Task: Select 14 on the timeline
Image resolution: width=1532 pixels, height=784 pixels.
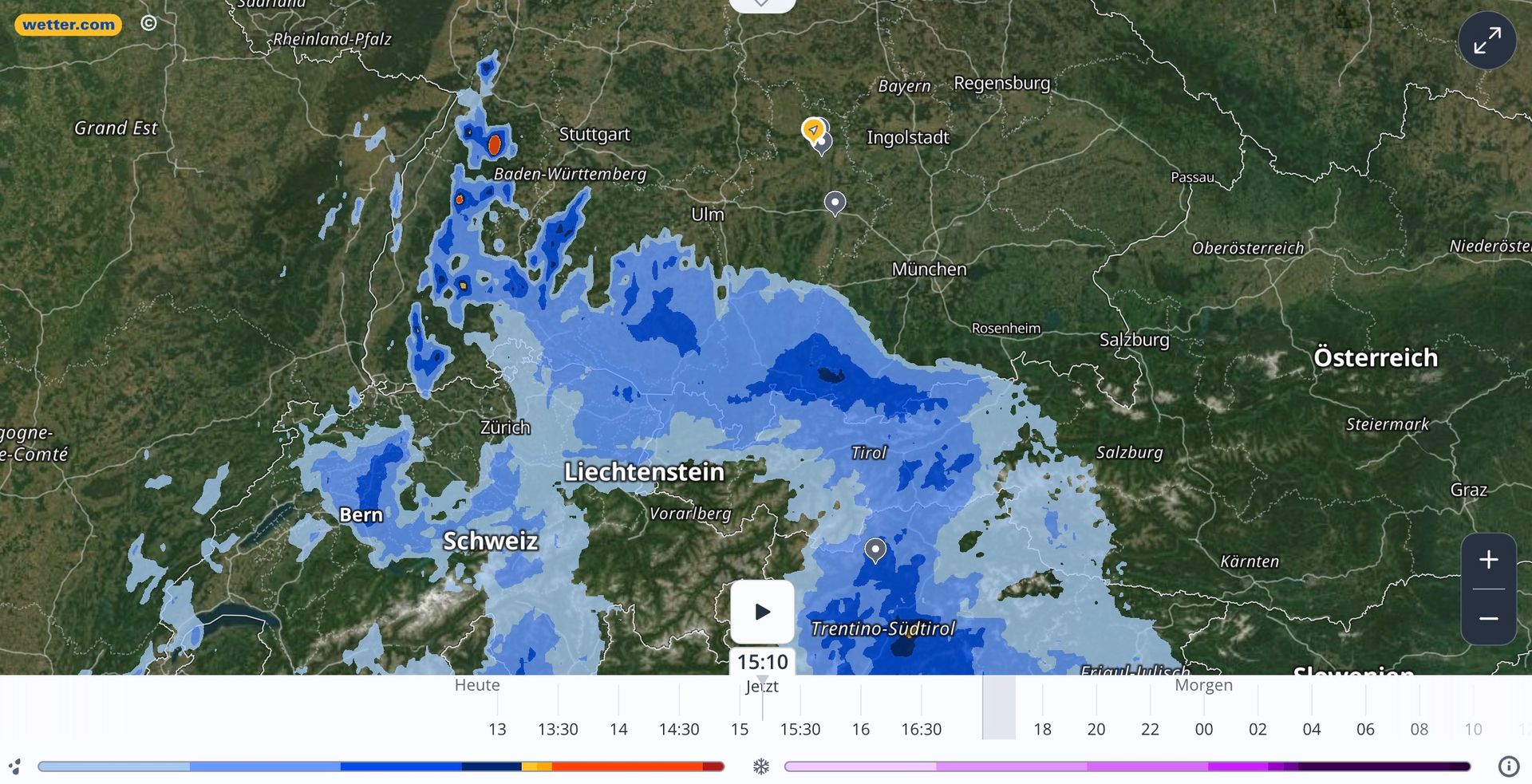Action: [618, 728]
